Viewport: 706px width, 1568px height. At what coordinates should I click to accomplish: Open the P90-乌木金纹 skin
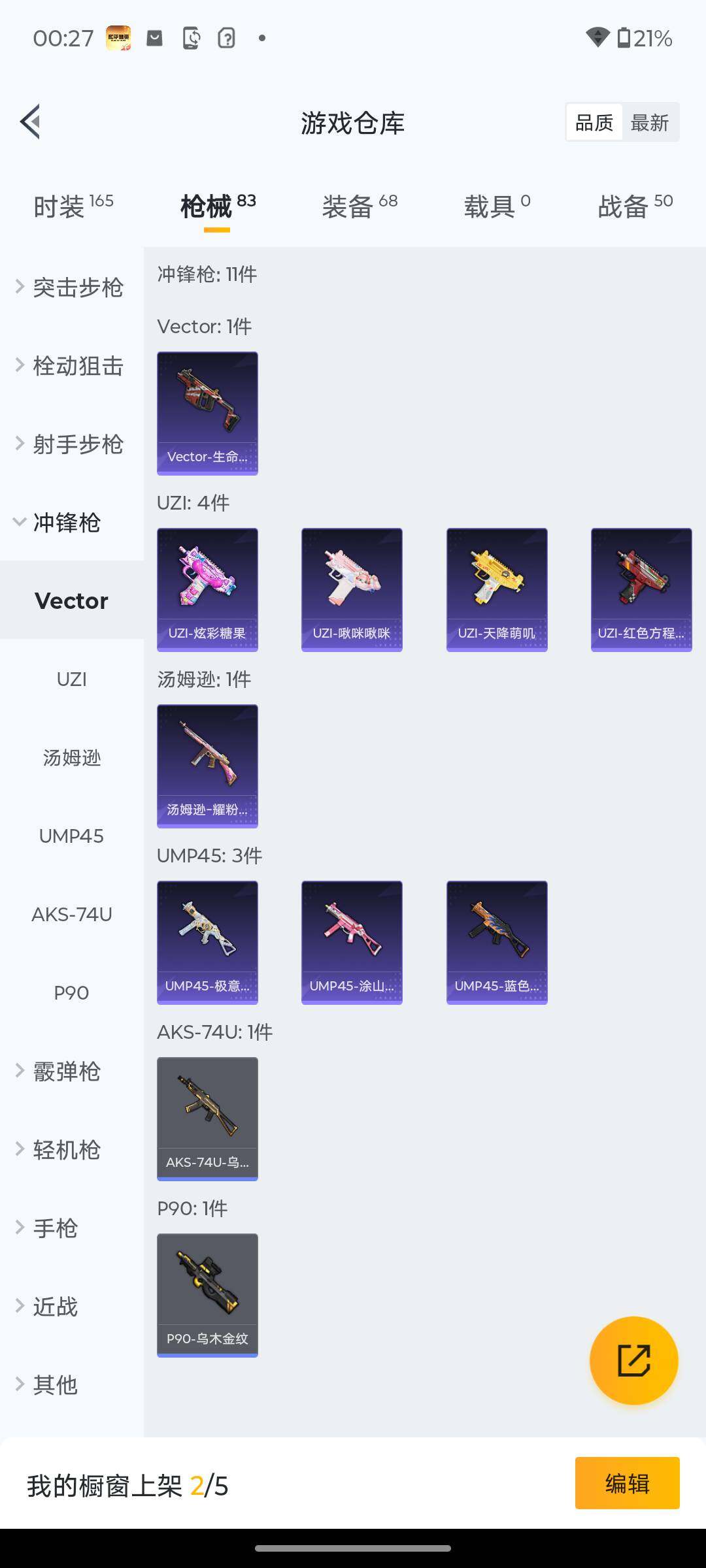coord(207,1295)
